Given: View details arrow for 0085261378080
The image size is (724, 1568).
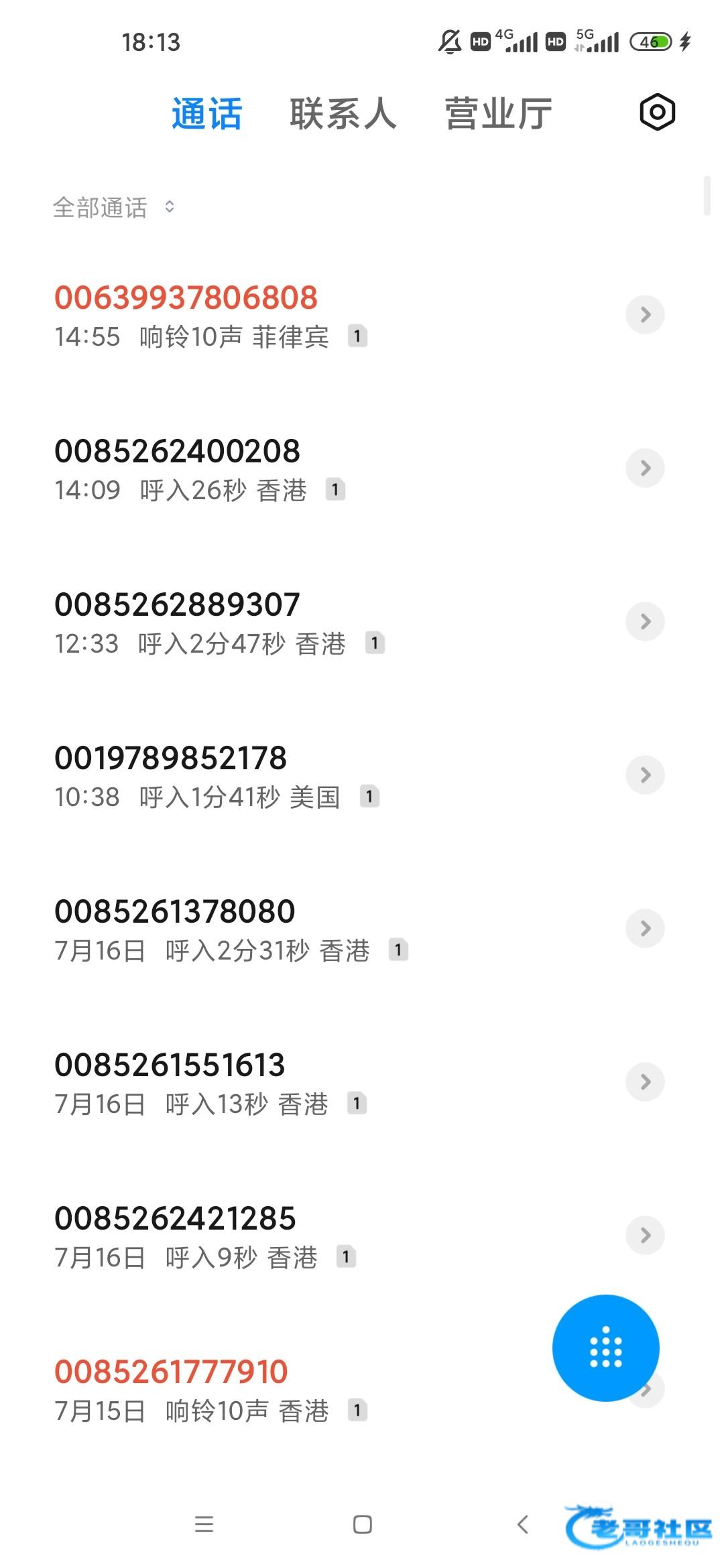Looking at the screenshot, I should [x=645, y=928].
